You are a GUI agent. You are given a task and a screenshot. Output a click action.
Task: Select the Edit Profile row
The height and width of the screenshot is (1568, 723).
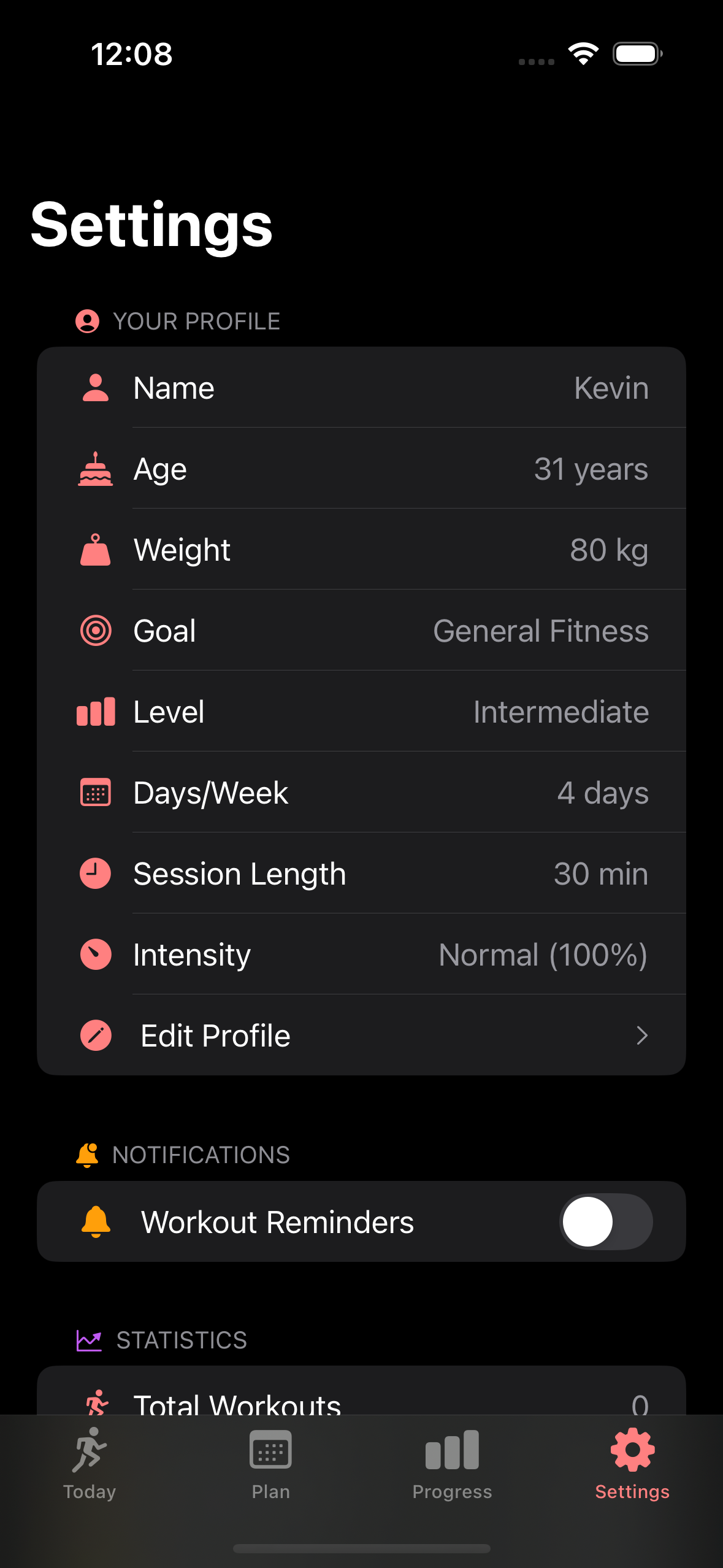pyautogui.click(x=362, y=1036)
